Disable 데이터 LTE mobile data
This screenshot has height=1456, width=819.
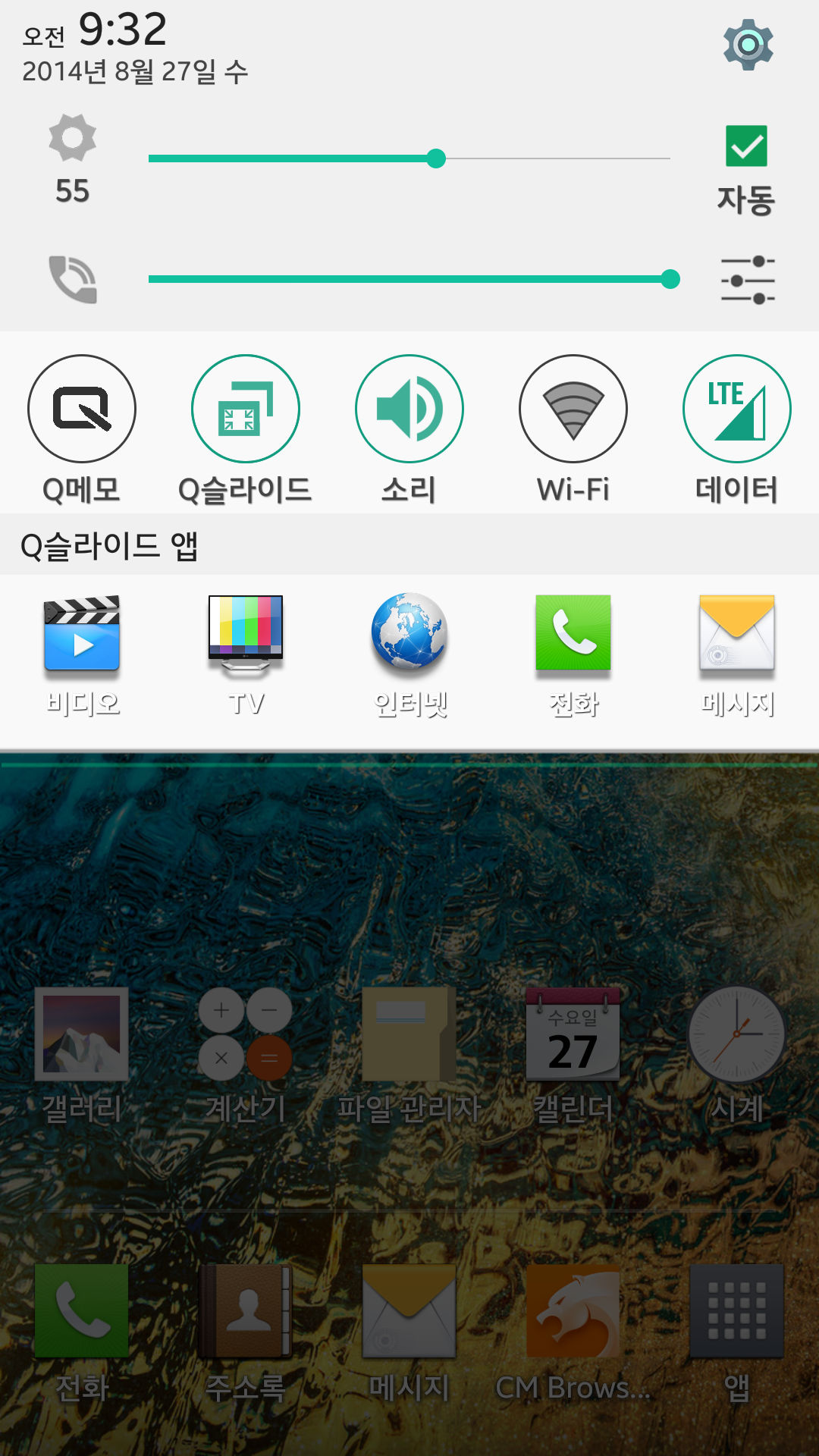point(737,409)
